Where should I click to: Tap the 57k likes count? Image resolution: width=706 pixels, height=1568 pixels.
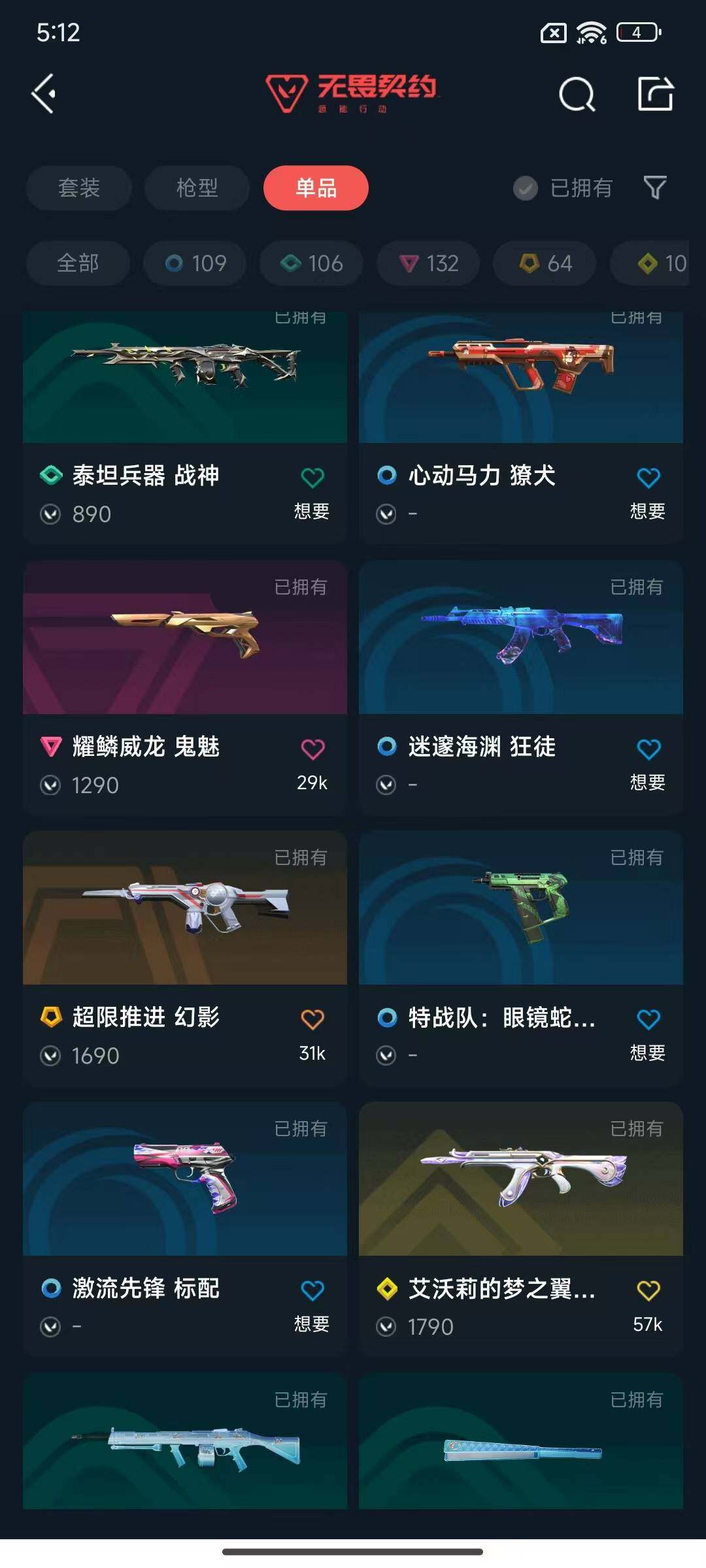(x=648, y=1326)
